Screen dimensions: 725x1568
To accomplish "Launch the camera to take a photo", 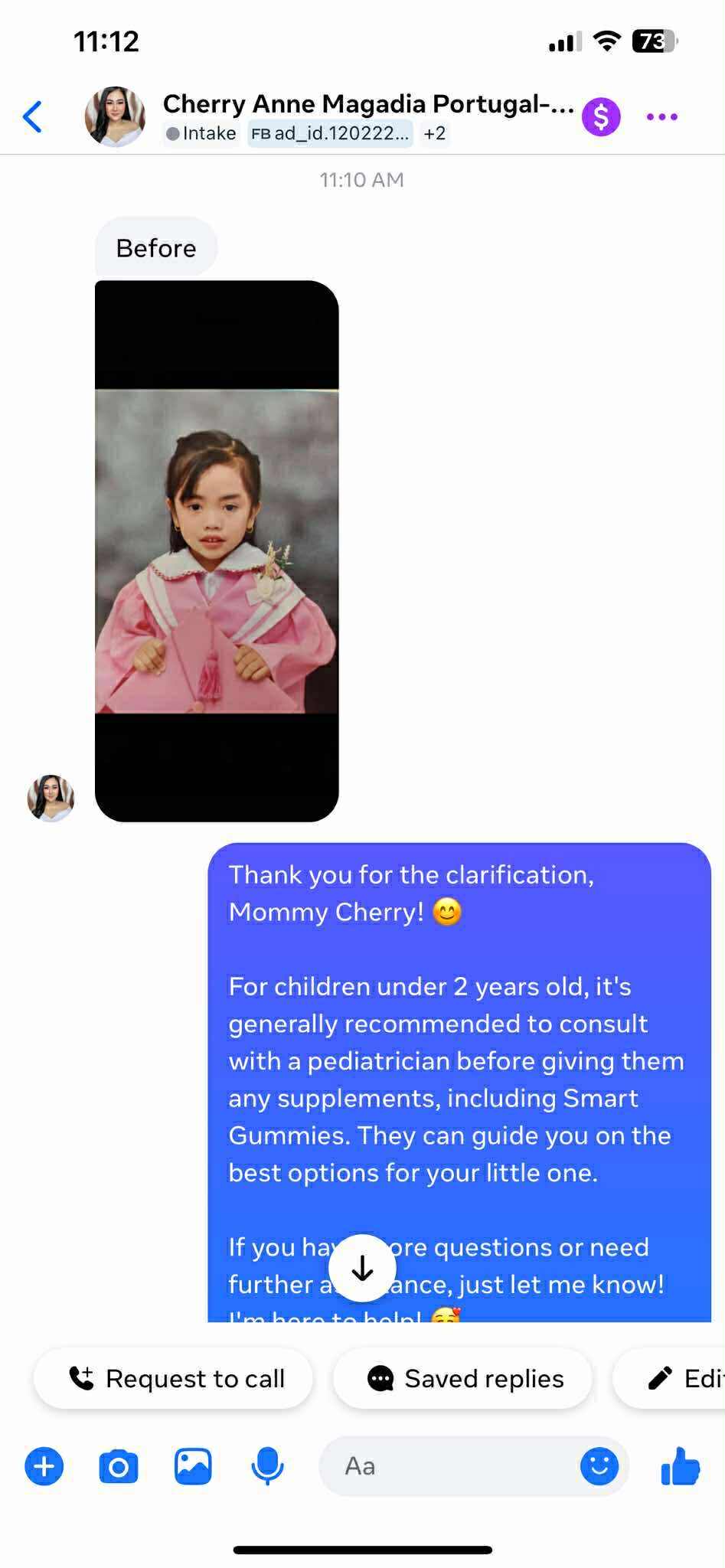I will [119, 1466].
